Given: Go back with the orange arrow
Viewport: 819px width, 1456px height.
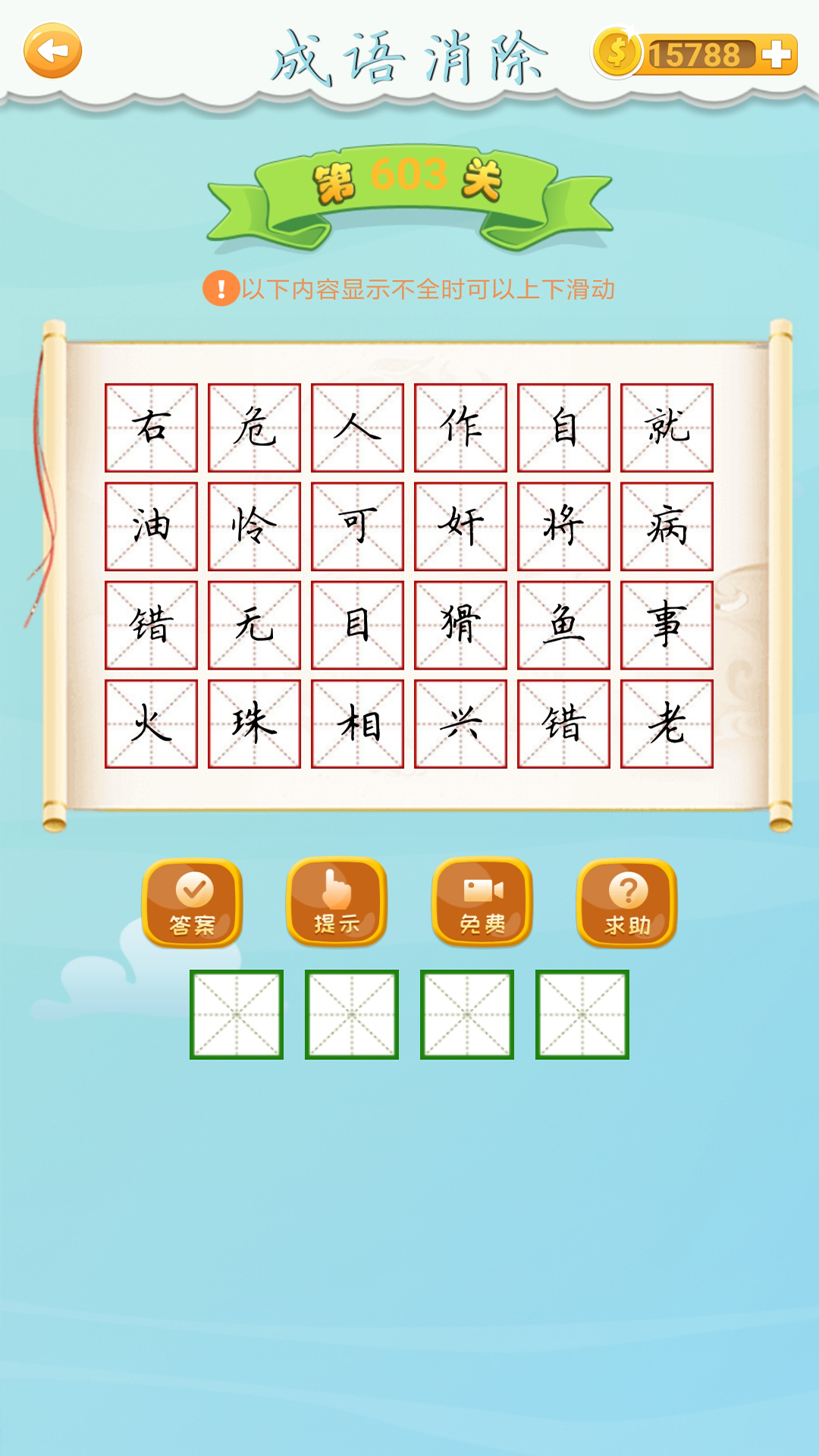Looking at the screenshot, I should (x=52, y=51).
